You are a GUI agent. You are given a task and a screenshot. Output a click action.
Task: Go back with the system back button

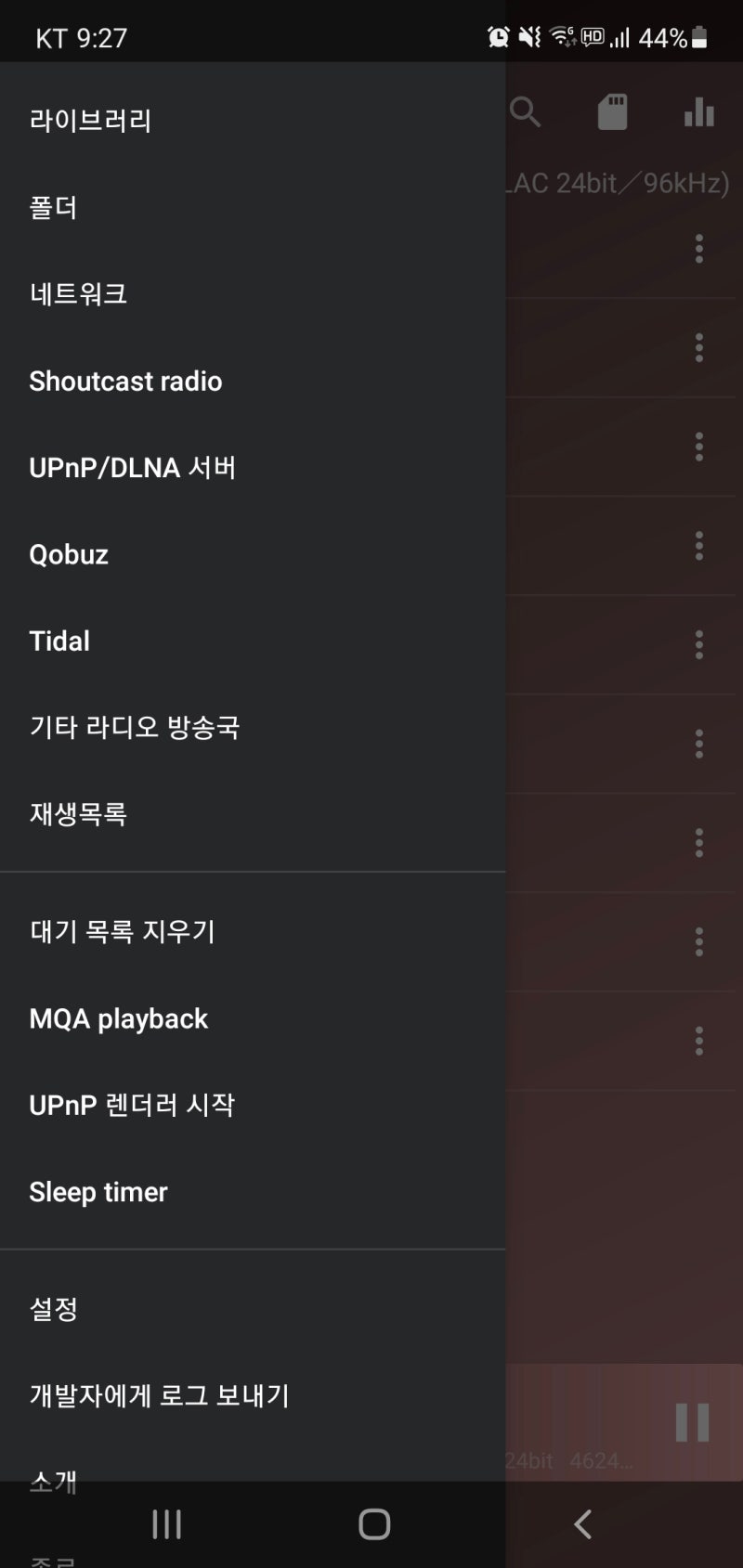(582, 1523)
